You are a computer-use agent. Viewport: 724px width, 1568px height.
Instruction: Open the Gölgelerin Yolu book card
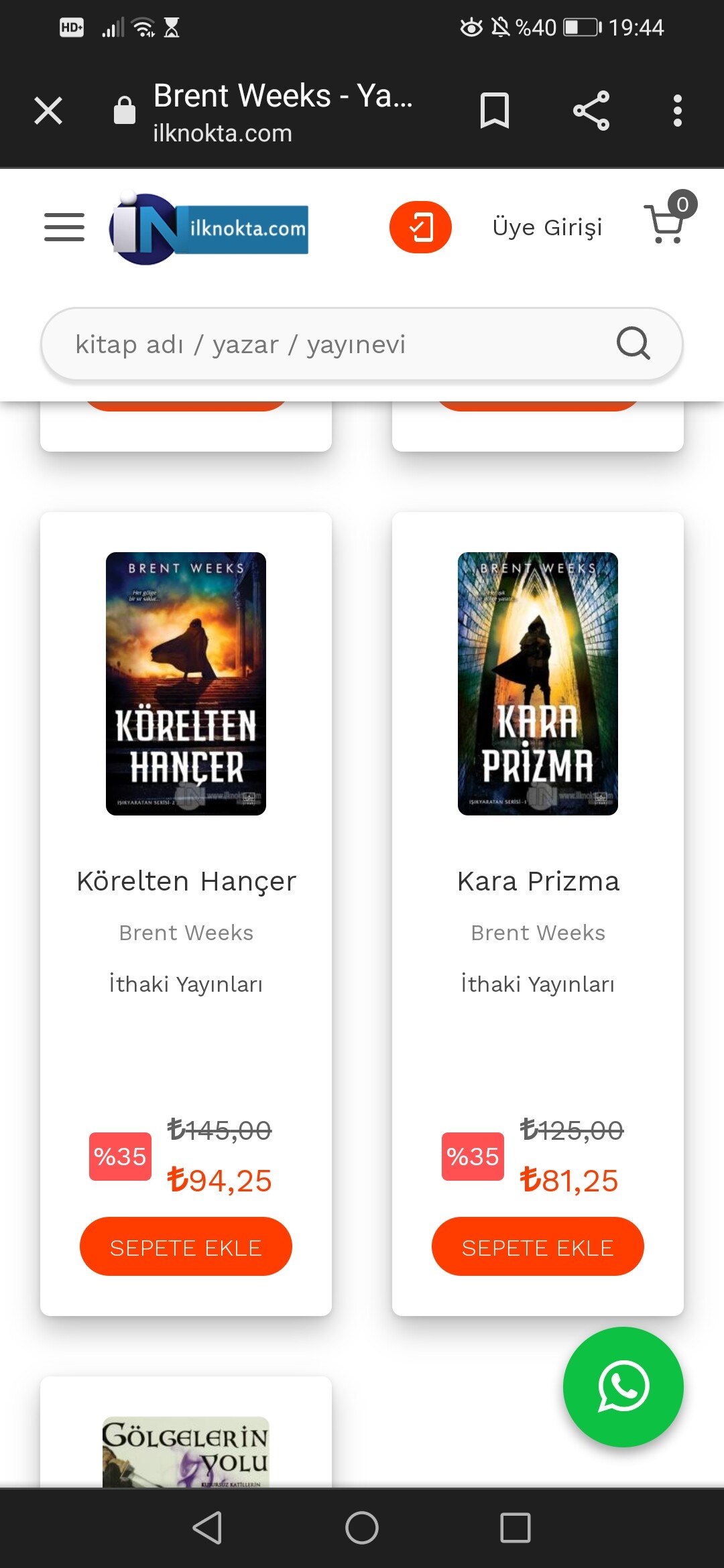coord(186,1433)
